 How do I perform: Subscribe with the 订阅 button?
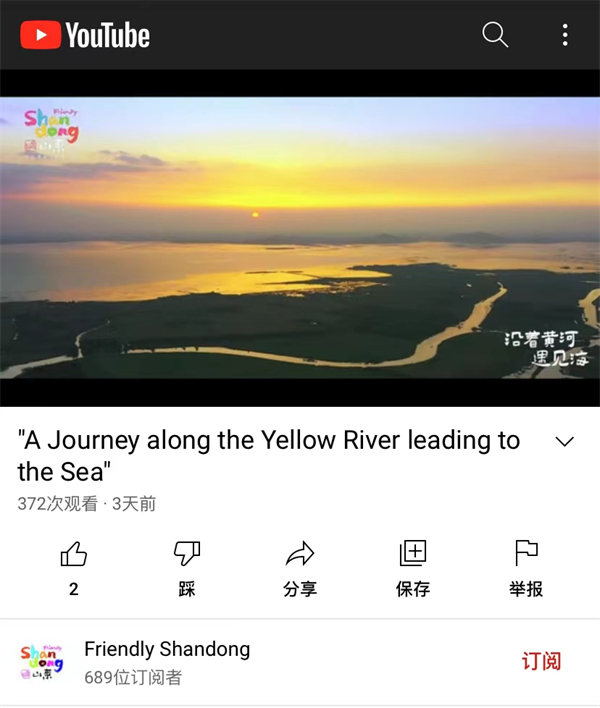tap(541, 661)
